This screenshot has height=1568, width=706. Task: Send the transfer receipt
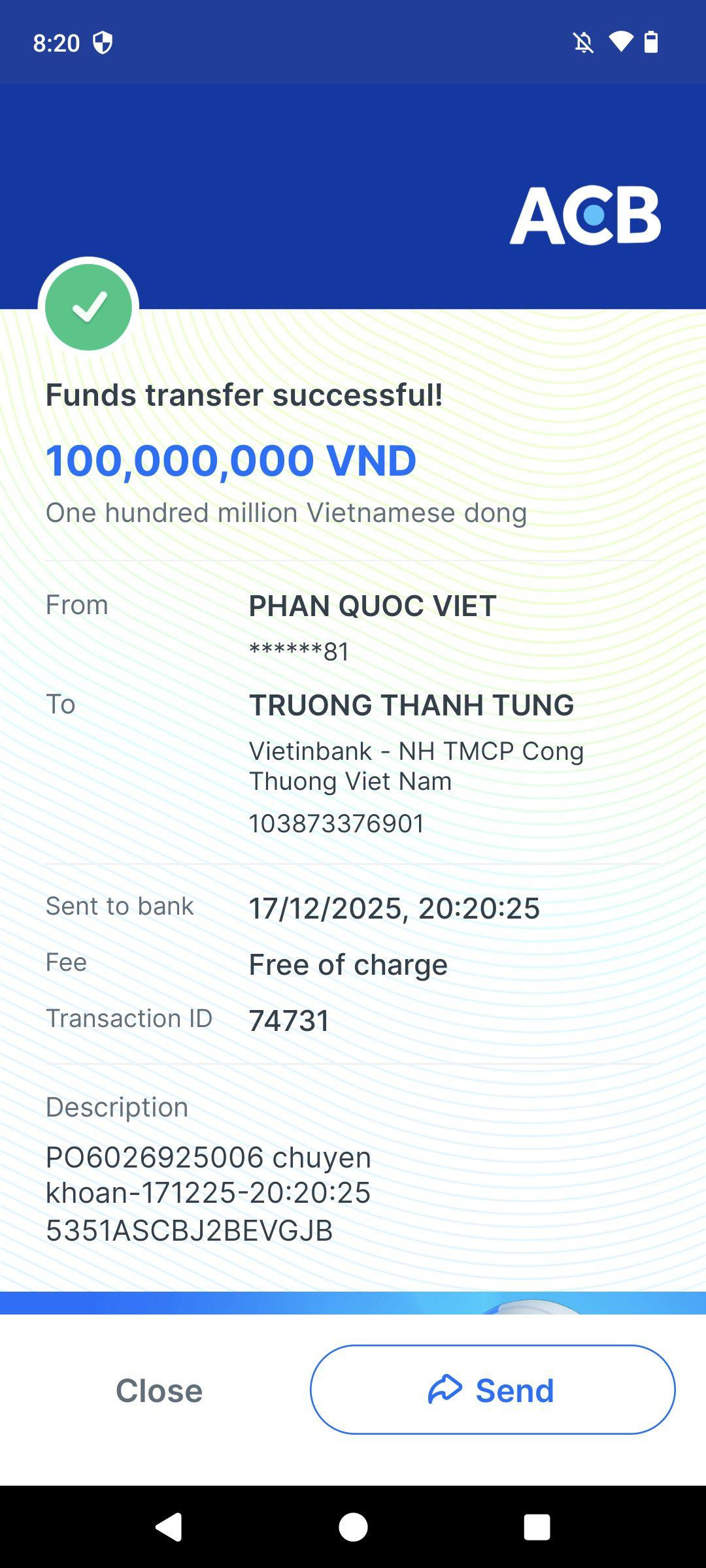point(492,1390)
